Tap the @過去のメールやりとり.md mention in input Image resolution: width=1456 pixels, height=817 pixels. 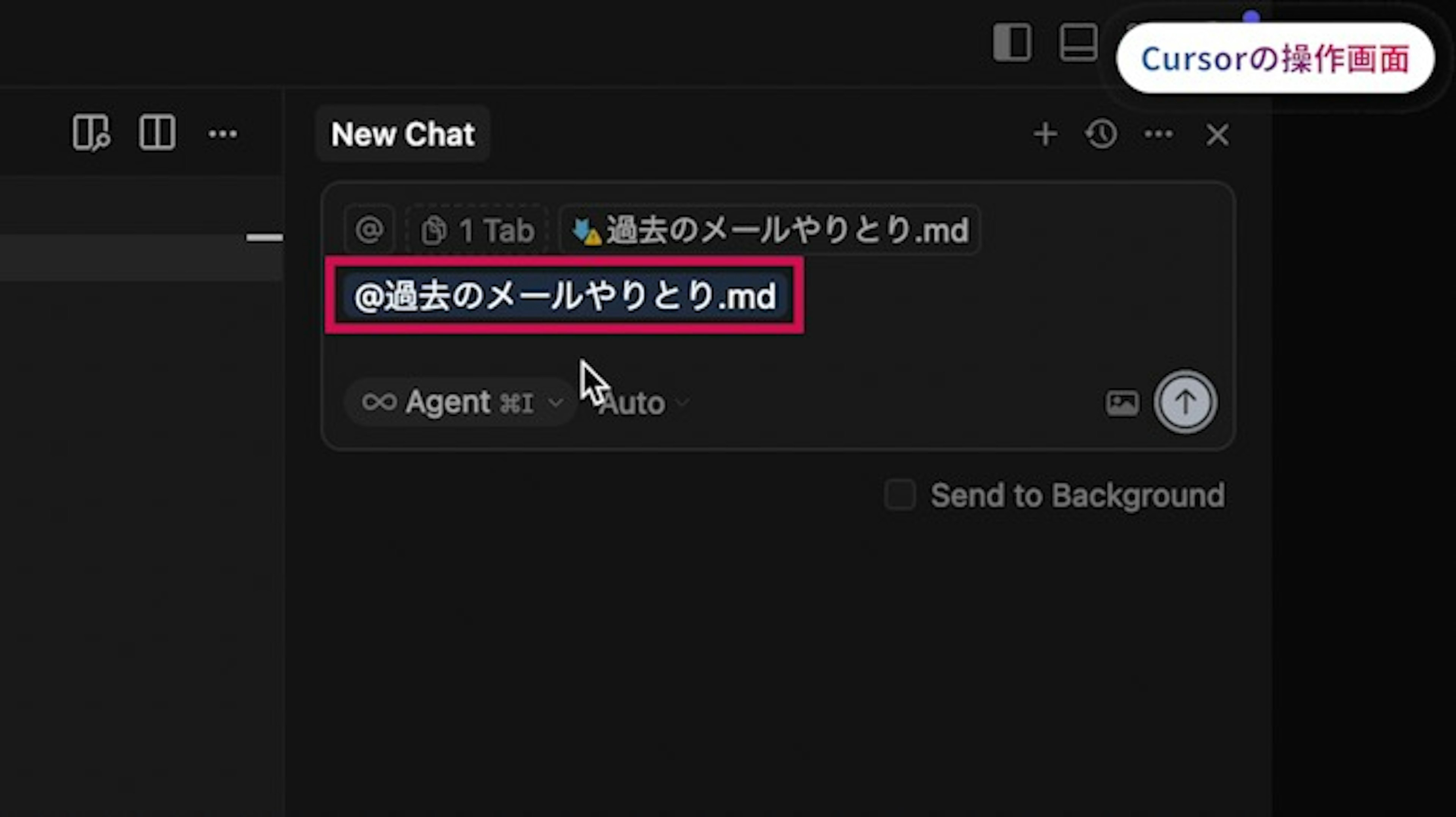[565, 296]
